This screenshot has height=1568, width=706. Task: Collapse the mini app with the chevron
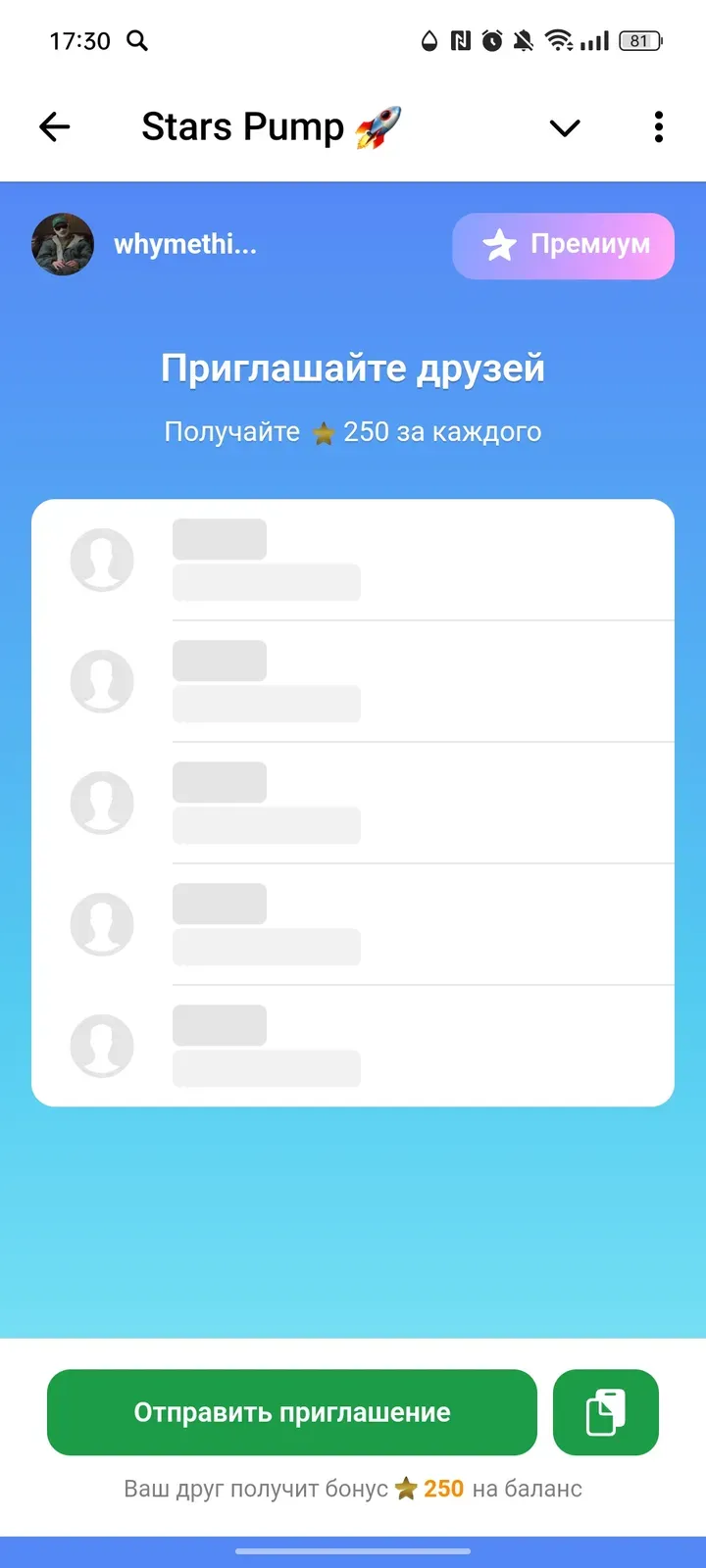click(565, 128)
